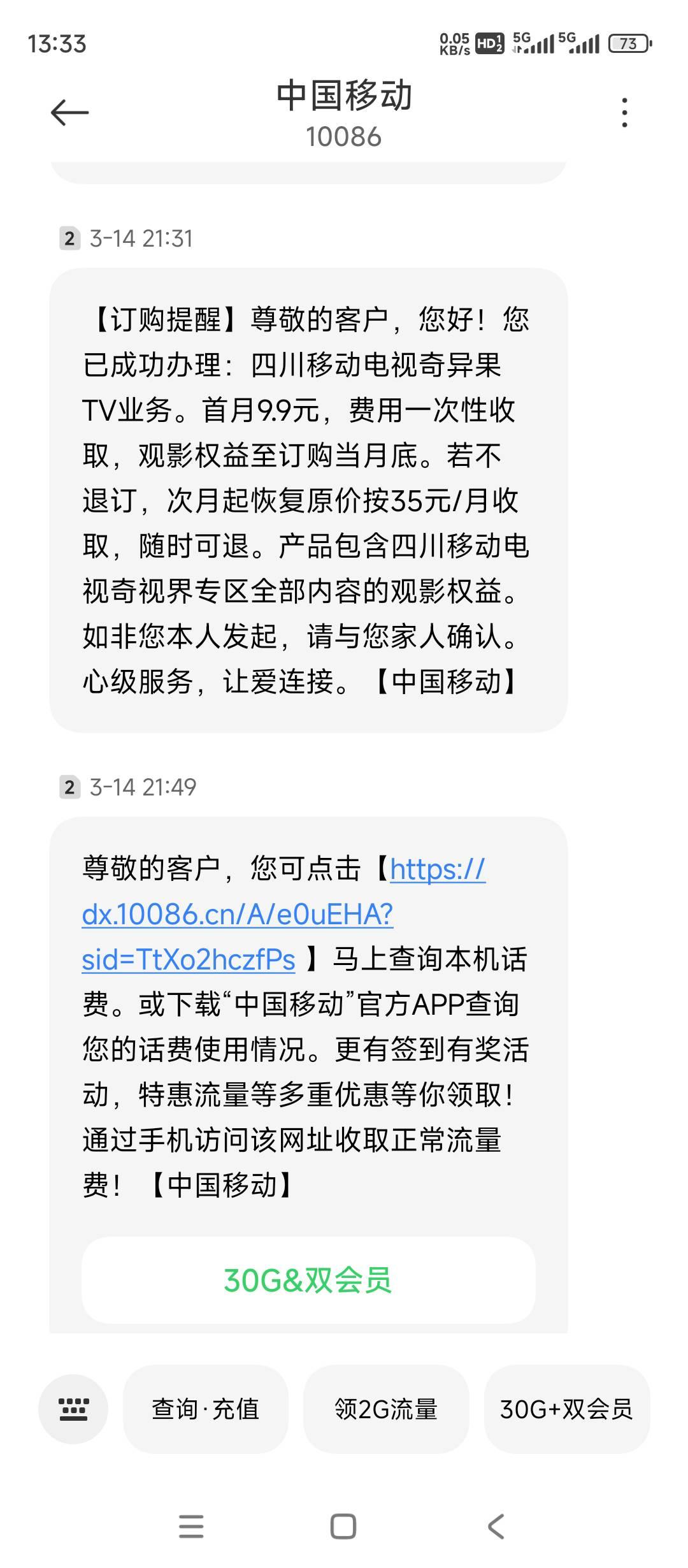Go back from the 中国移动 conversation

coord(69,113)
